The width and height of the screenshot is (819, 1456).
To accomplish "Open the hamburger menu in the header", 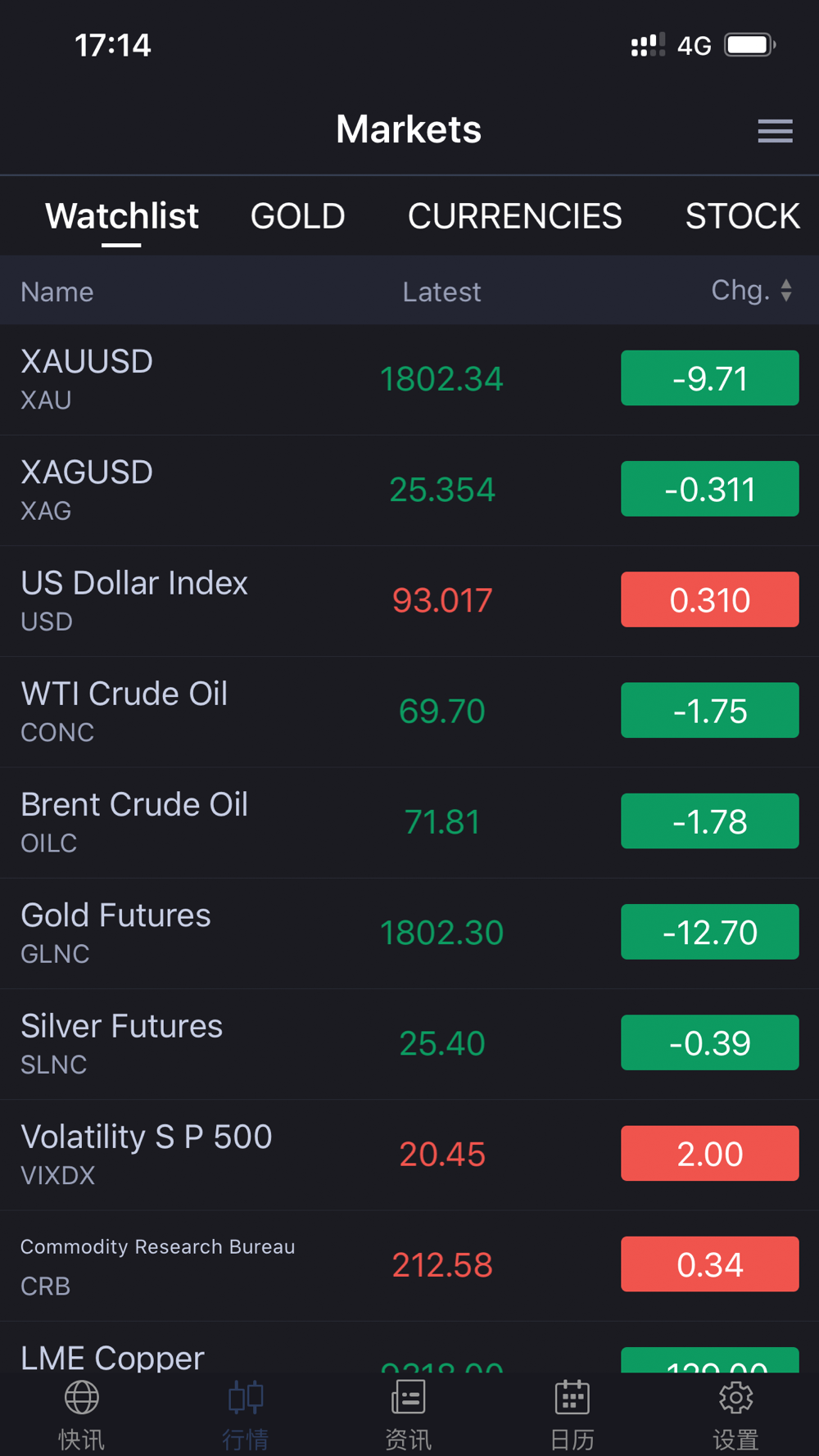I will [775, 131].
